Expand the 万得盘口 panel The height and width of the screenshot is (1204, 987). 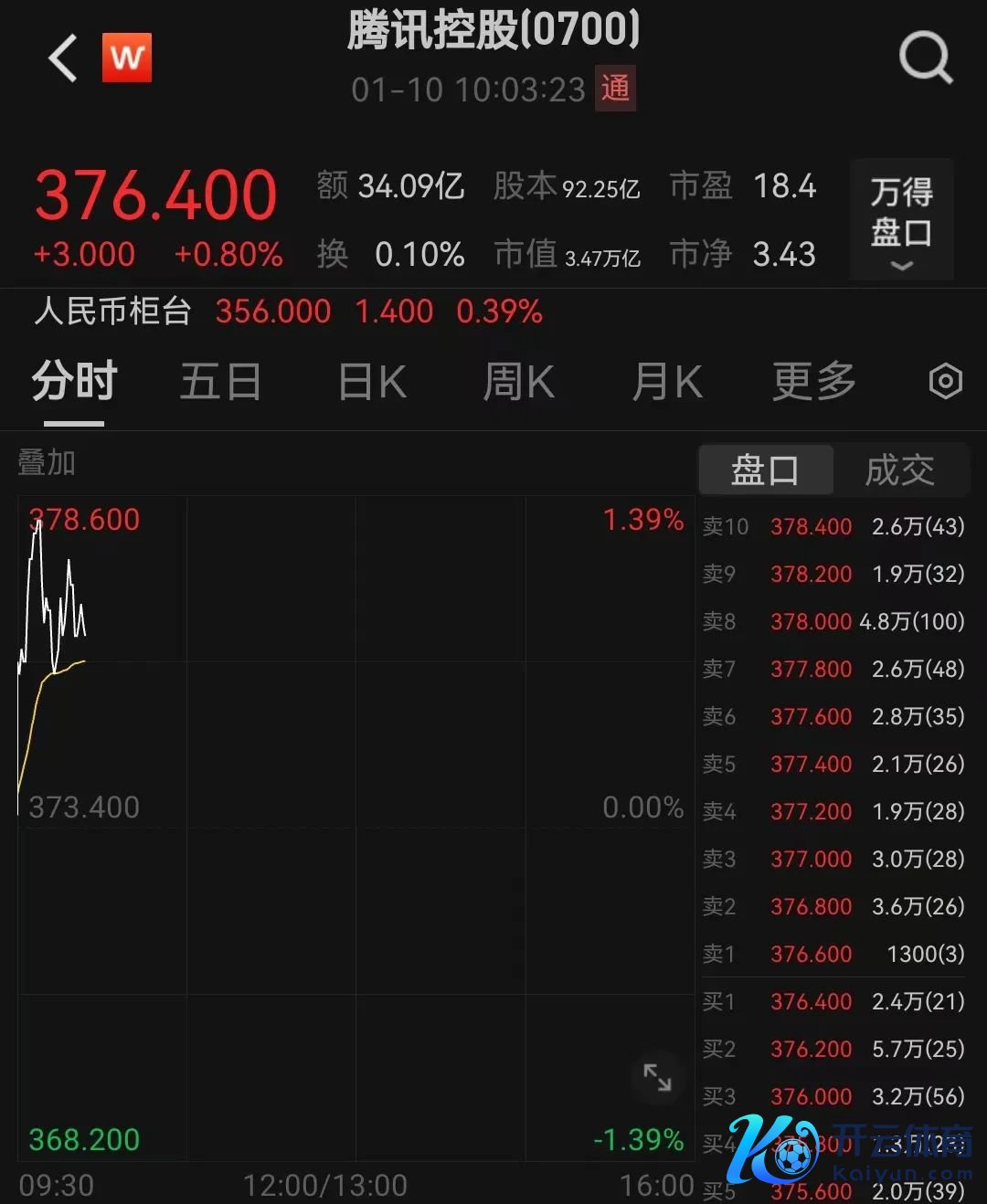coord(901,220)
